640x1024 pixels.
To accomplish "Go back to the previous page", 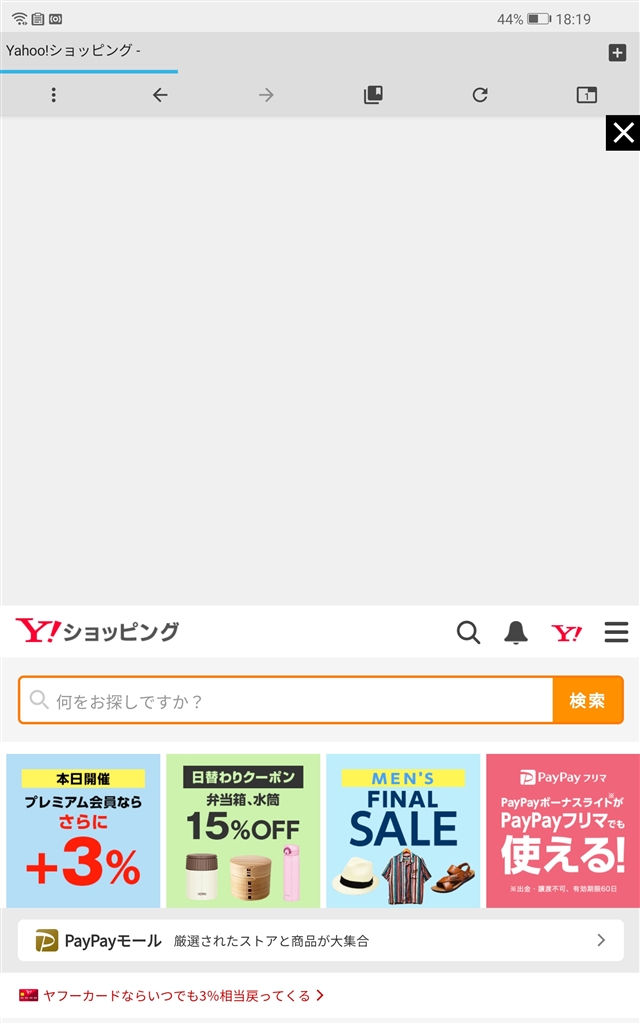I will pos(160,95).
